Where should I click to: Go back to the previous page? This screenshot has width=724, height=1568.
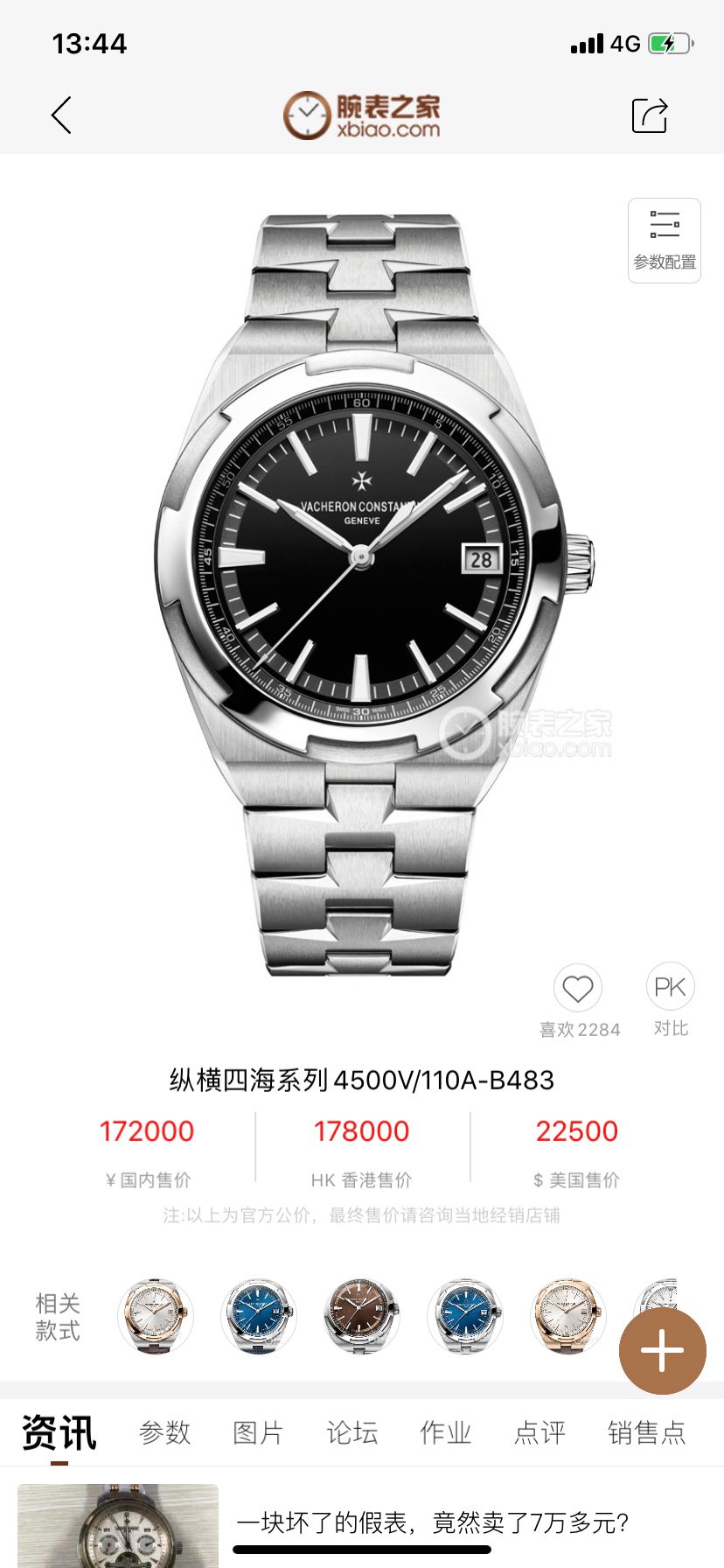click(61, 115)
